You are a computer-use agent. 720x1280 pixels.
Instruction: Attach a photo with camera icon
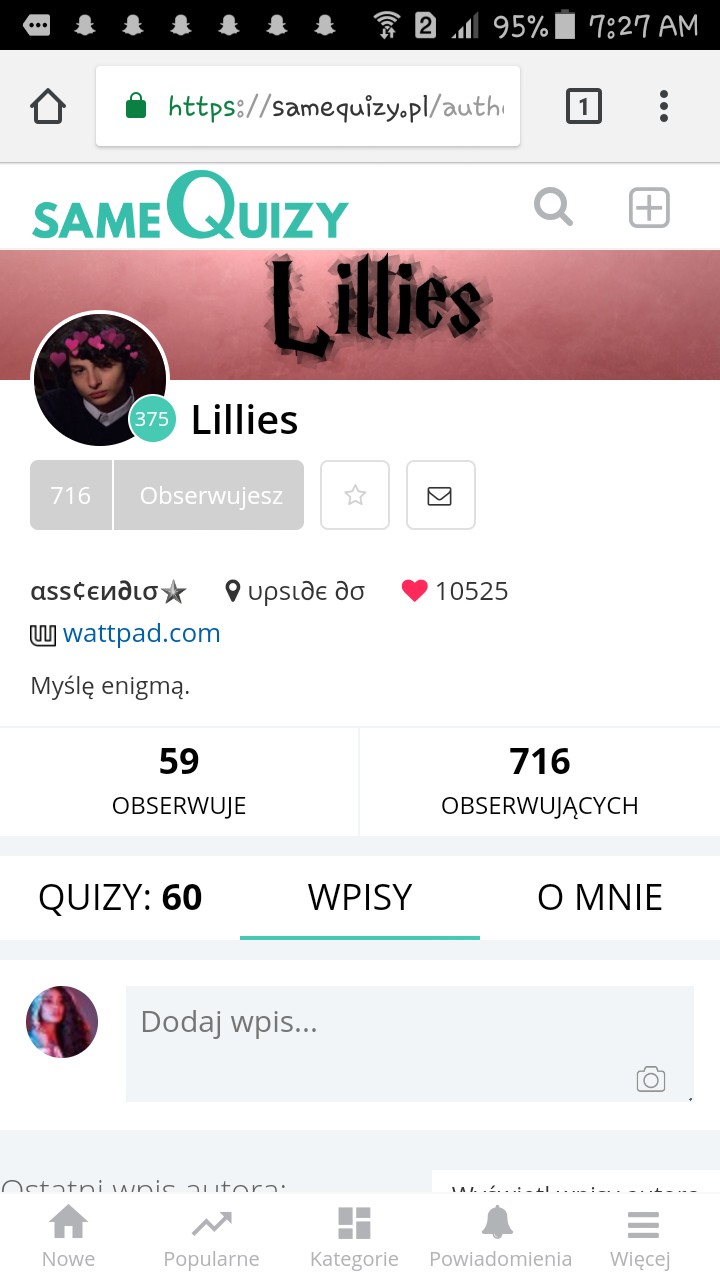[x=651, y=1079]
